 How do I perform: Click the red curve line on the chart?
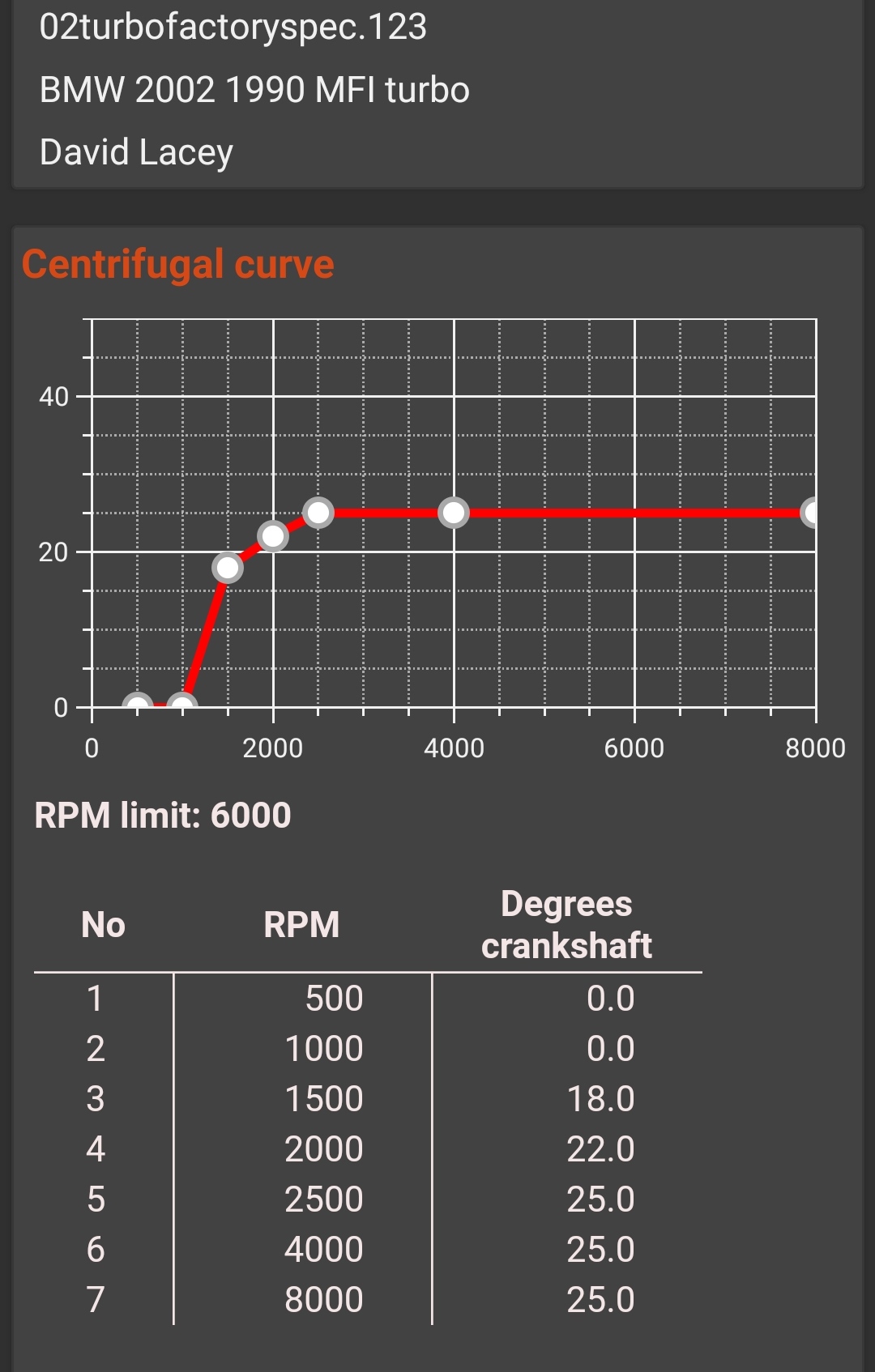(567, 512)
